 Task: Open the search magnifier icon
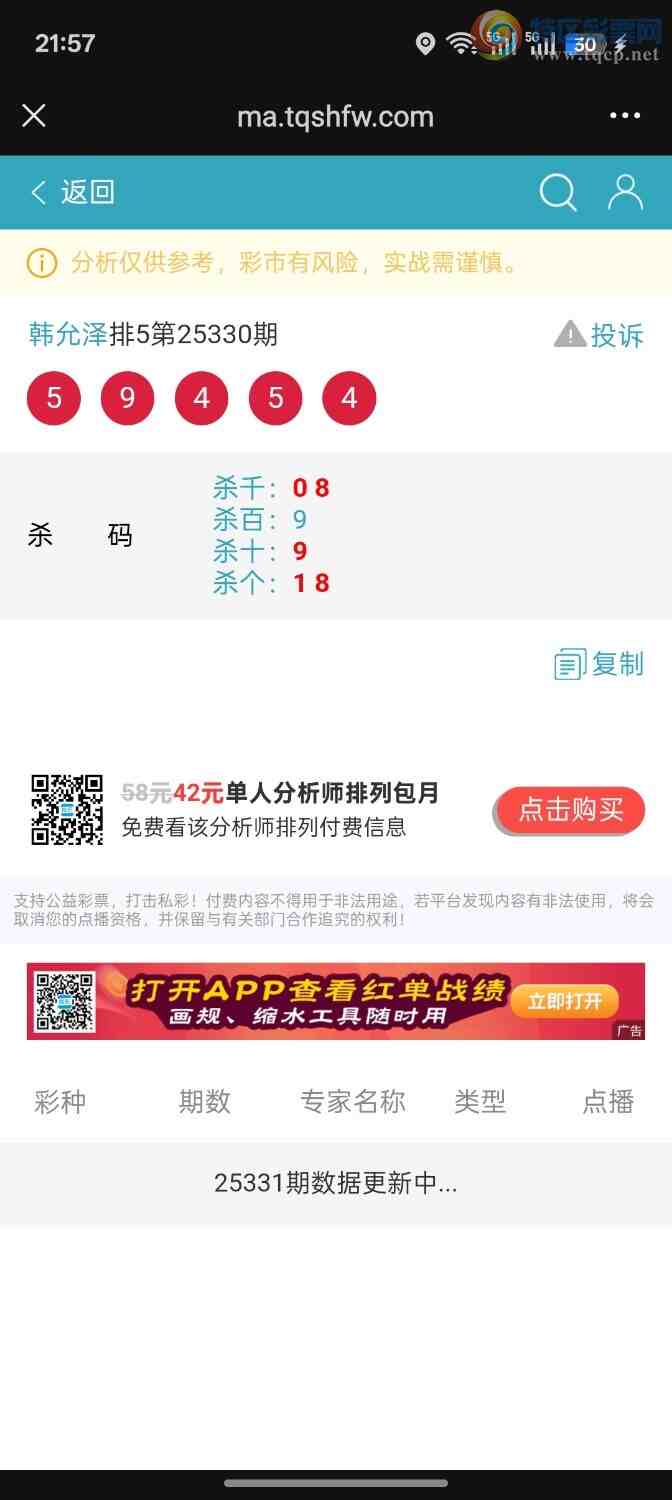(x=558, y=192)
